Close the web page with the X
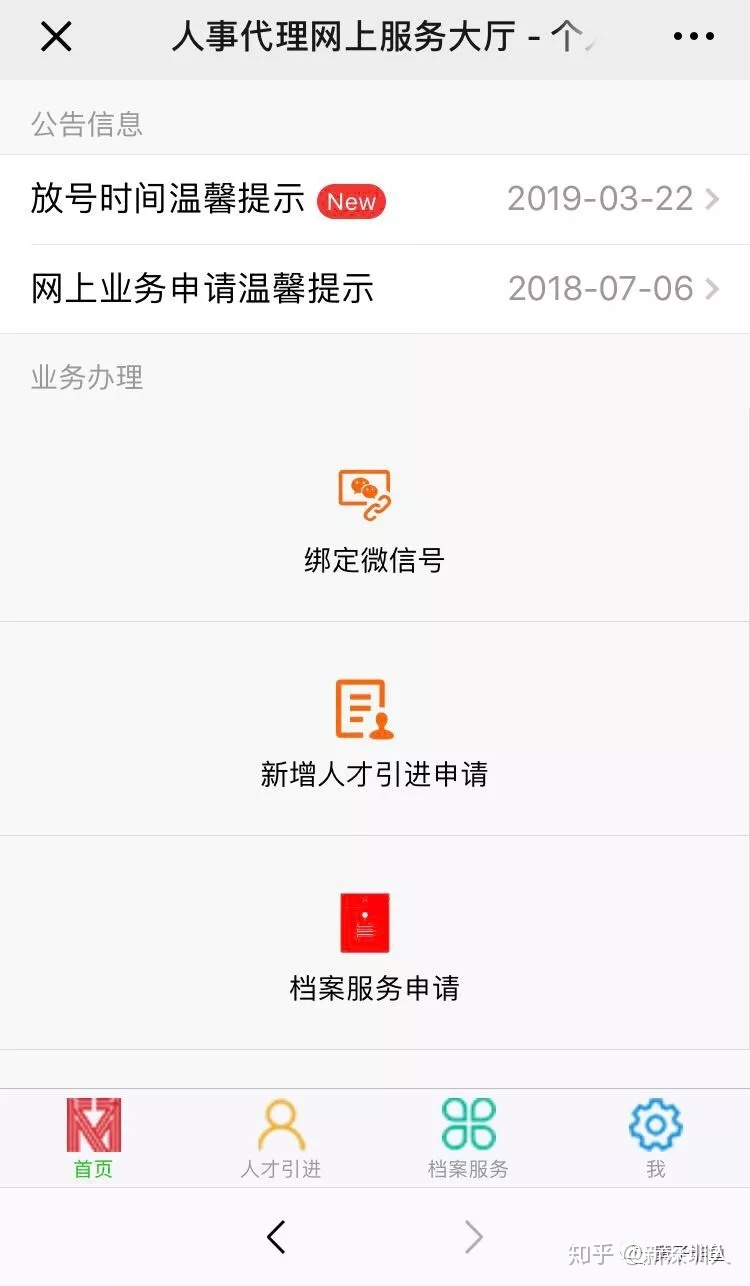The image size is (750, 1286). point(56,37)
